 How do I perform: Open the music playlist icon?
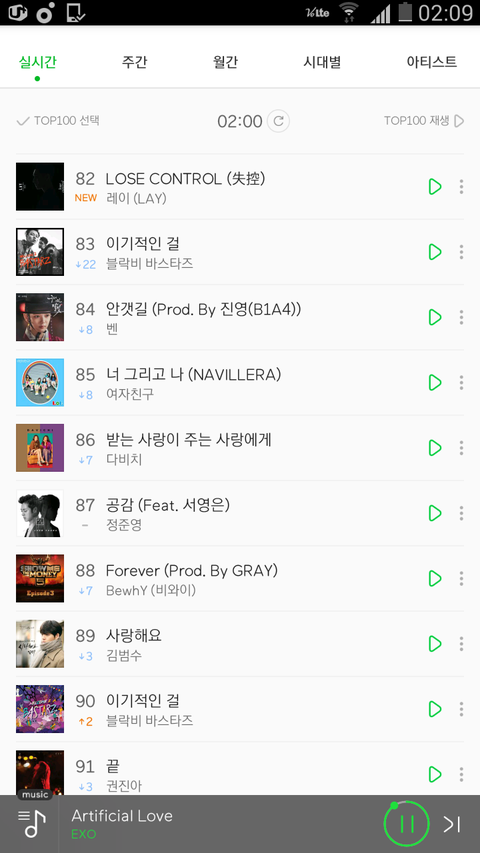point(32,823)
